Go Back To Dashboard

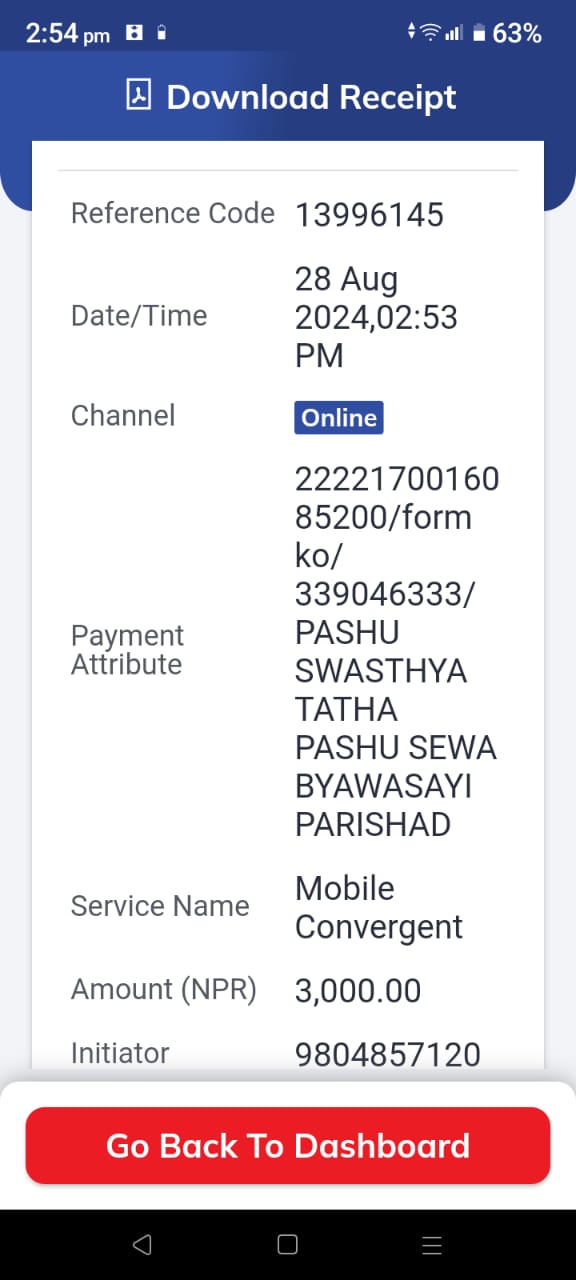288,1145
